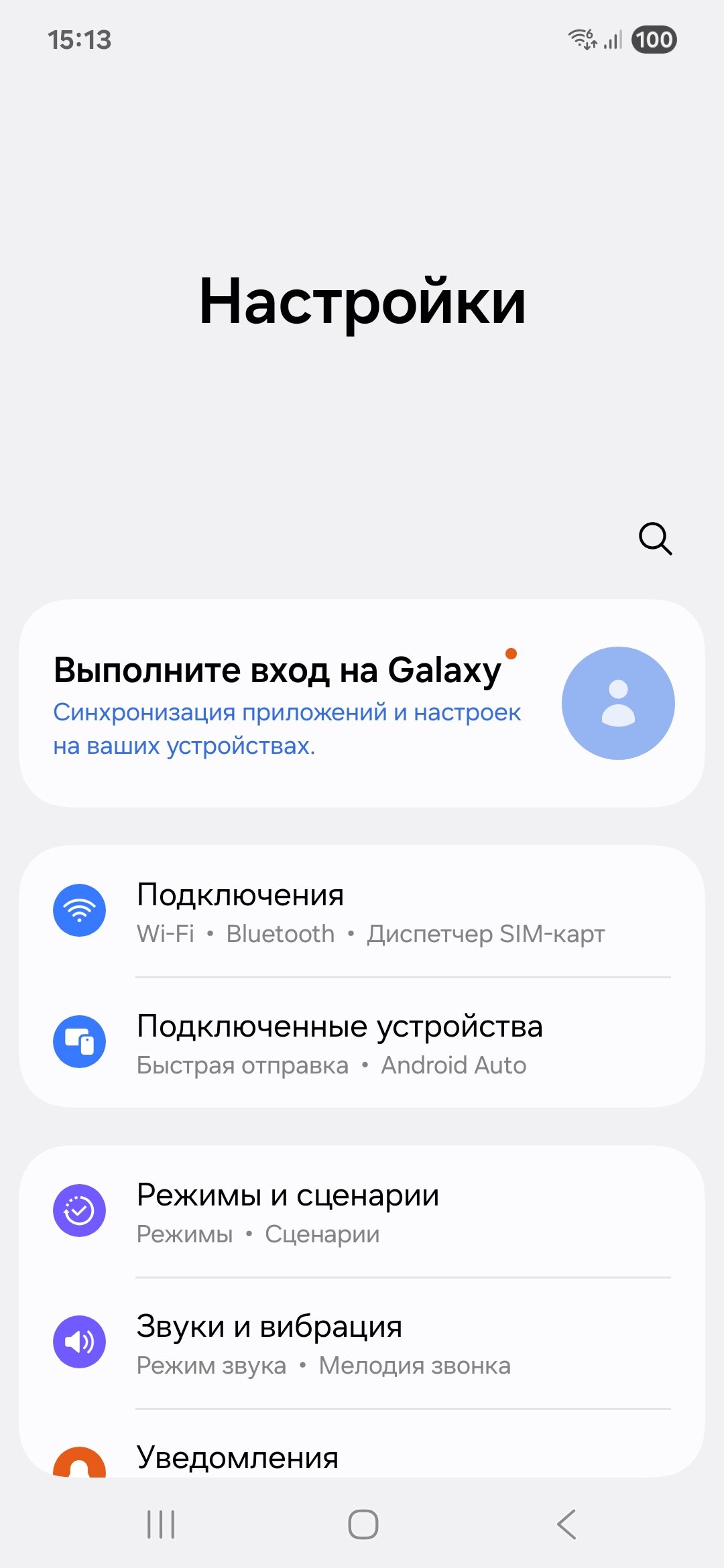Image resolution: width=724 pixels, height=1568 pixels.
Task: Open the Galaxy account sign-in card
Action: tap(362, 703)
